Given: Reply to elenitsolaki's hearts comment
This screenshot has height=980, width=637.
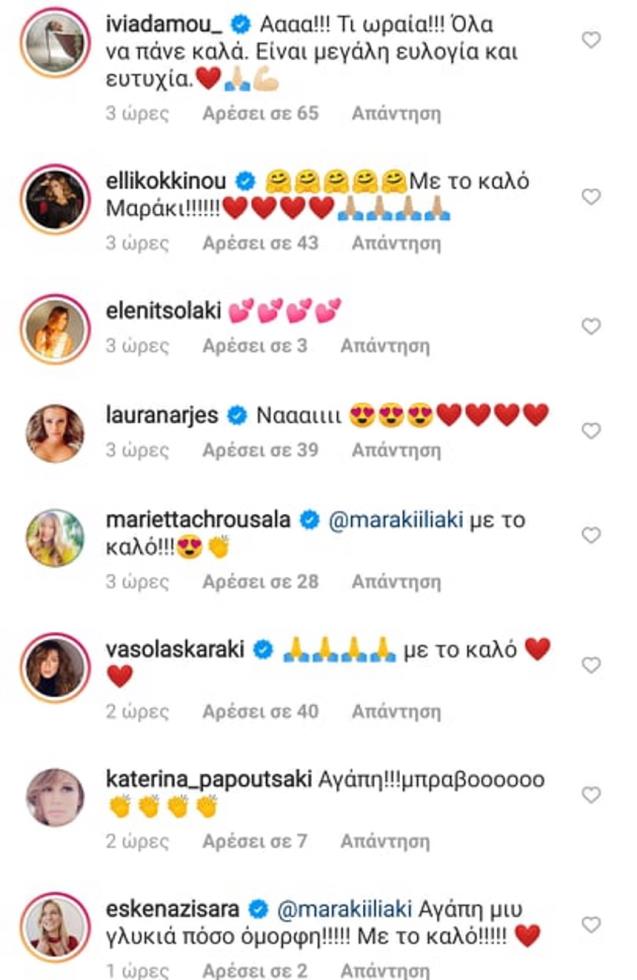Looking at the screenshot, I should point(385,346).
